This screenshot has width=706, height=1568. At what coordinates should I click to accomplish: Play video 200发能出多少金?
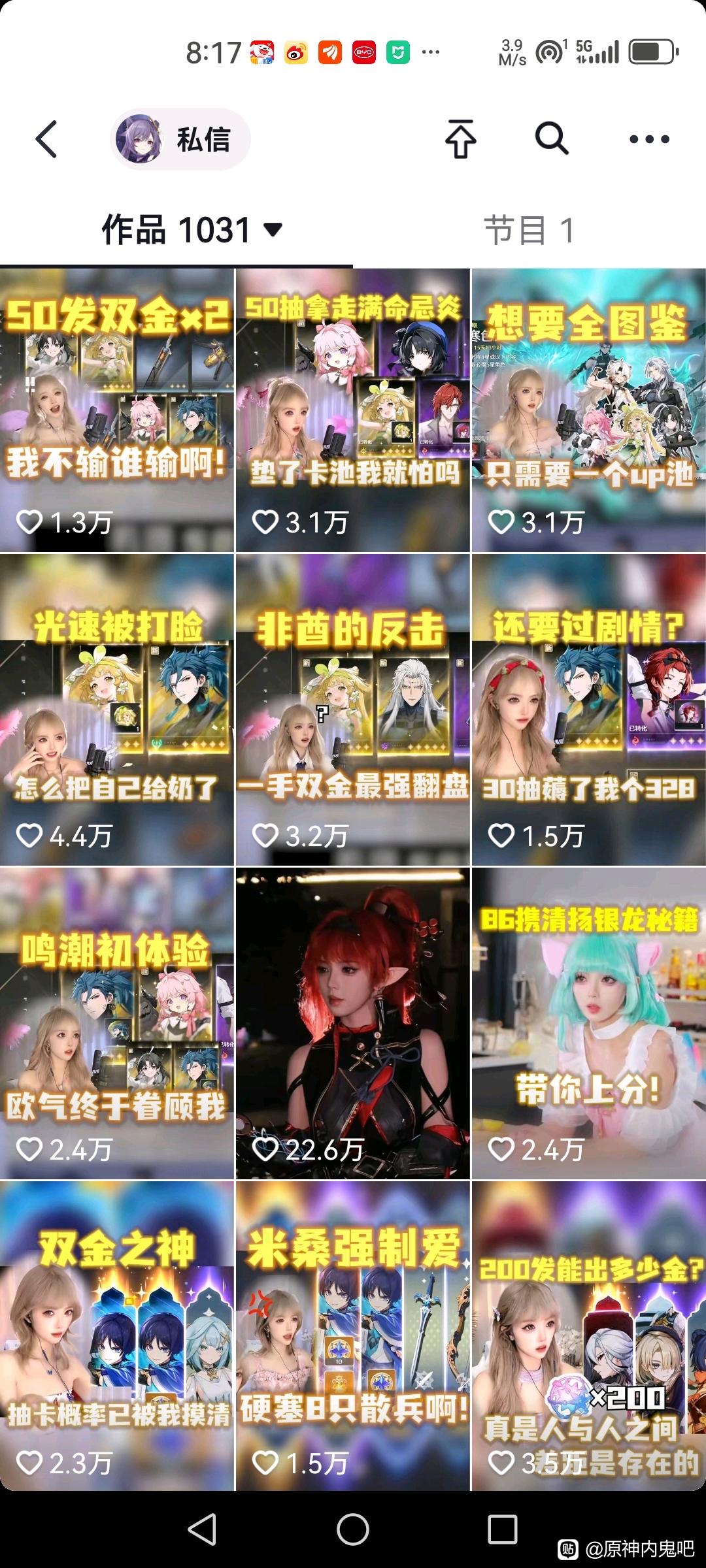tap(589, 1335)
